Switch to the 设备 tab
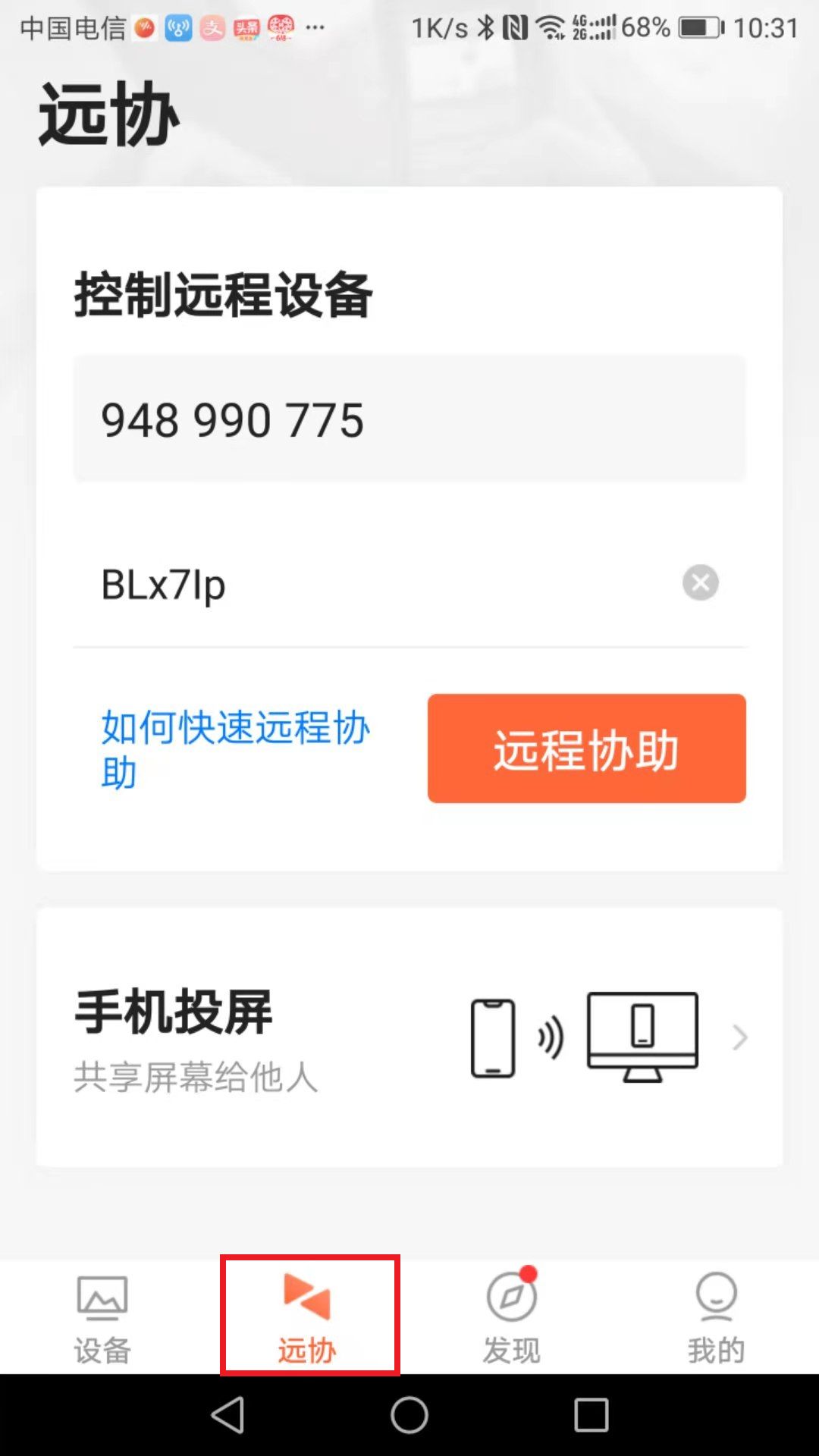Screen dimensions: 819x1456 pyautogui.click(x=102, y=1318)
